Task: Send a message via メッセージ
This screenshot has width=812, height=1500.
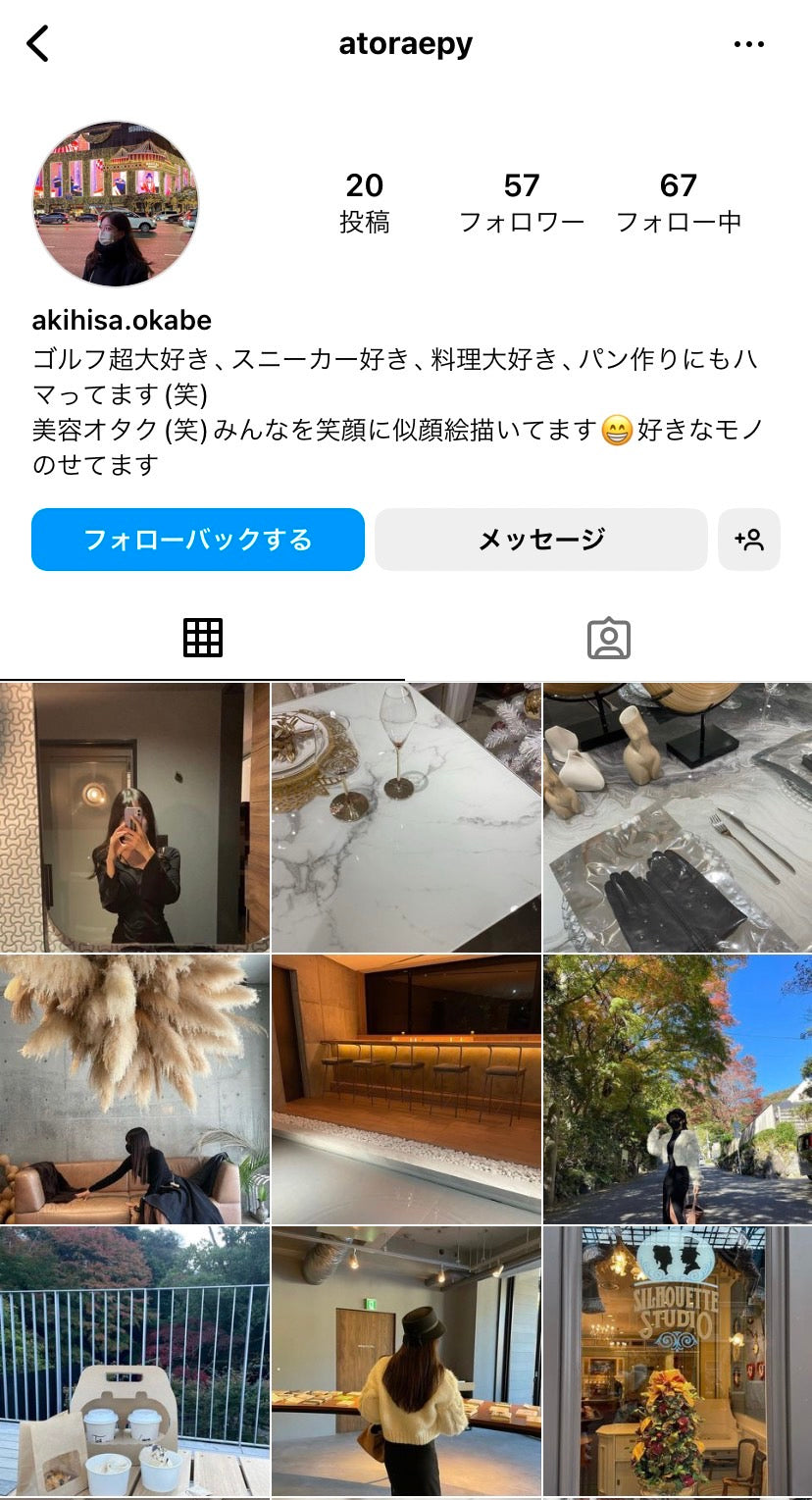Action: [540, 540]
